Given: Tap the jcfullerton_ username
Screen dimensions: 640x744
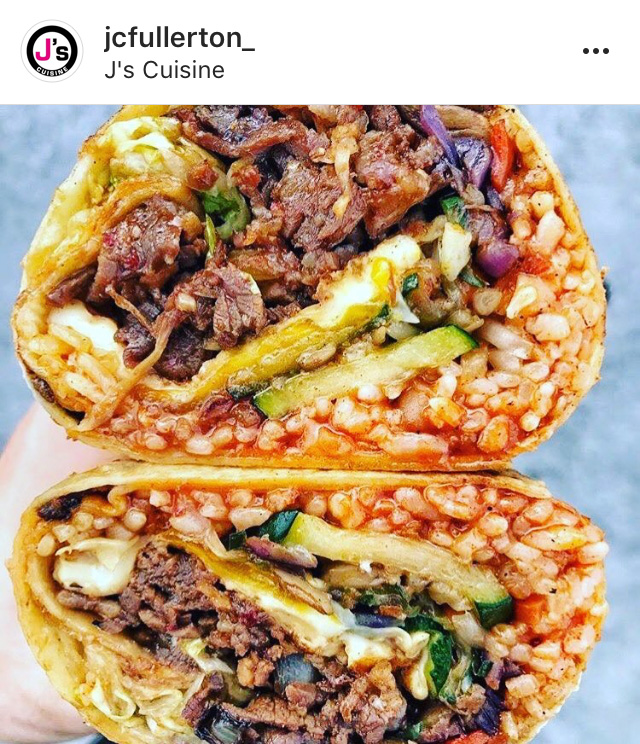Looking at the screenshot, I should 179,38.
